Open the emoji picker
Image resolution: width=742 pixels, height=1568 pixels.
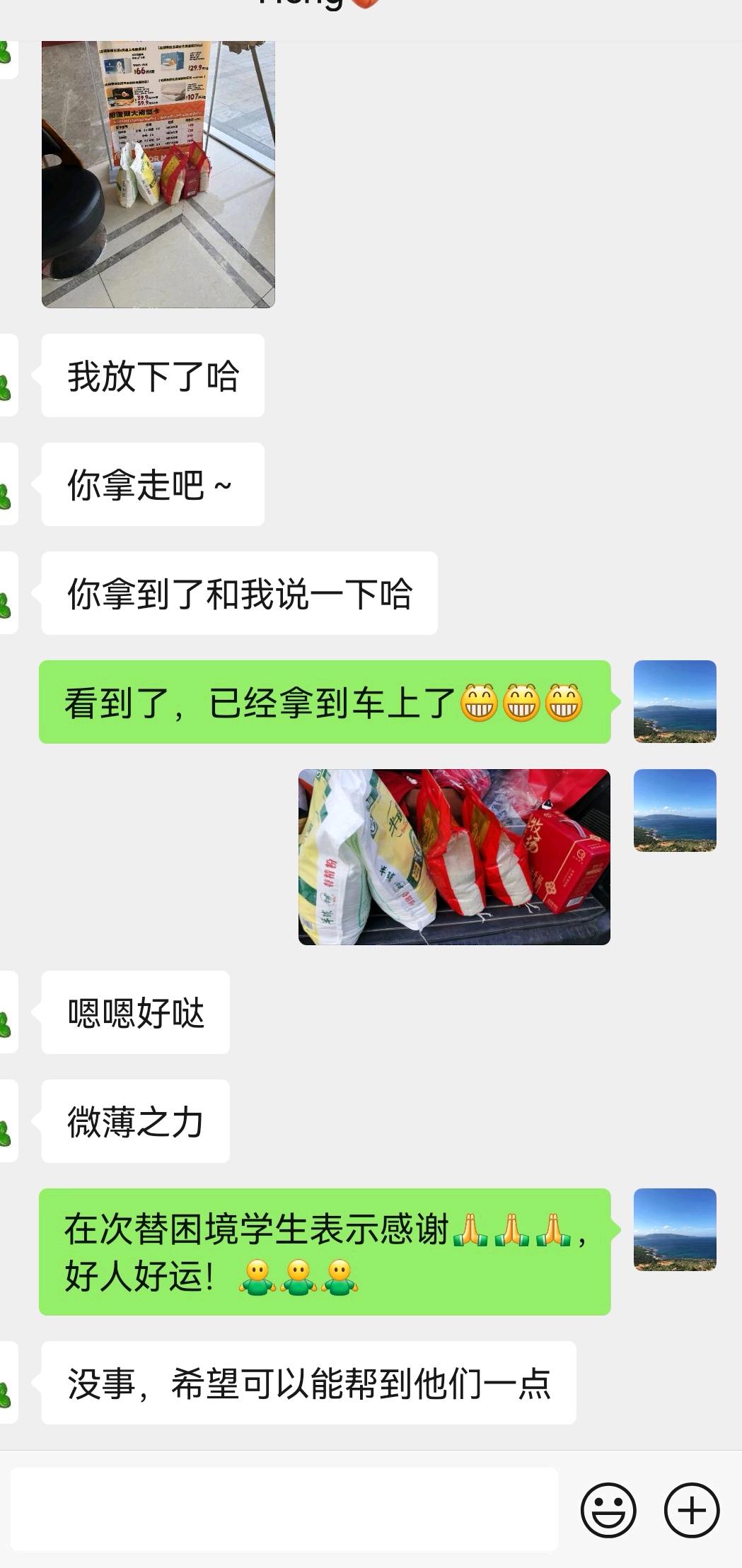608,1510
